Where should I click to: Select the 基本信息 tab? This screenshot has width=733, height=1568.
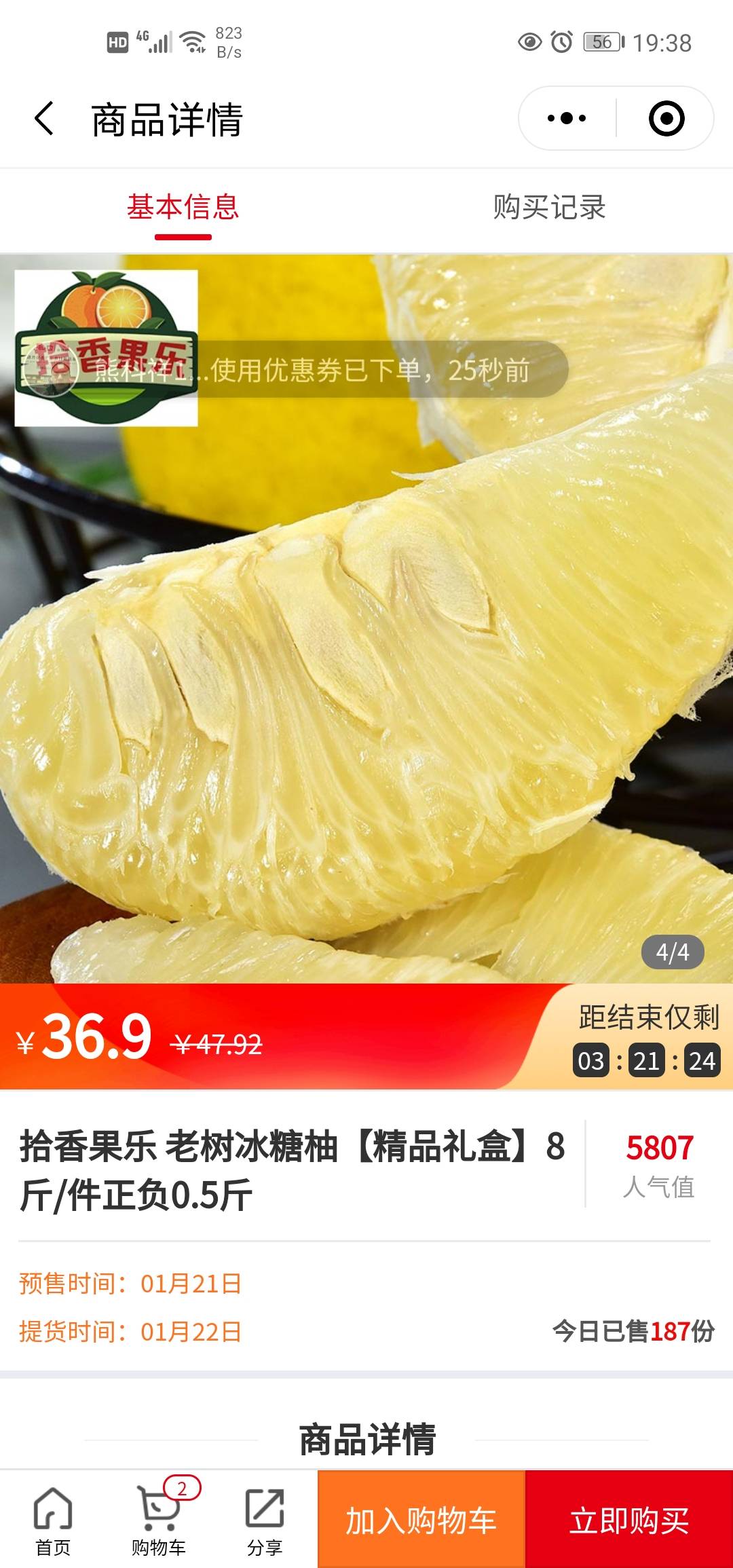[183, 208]
